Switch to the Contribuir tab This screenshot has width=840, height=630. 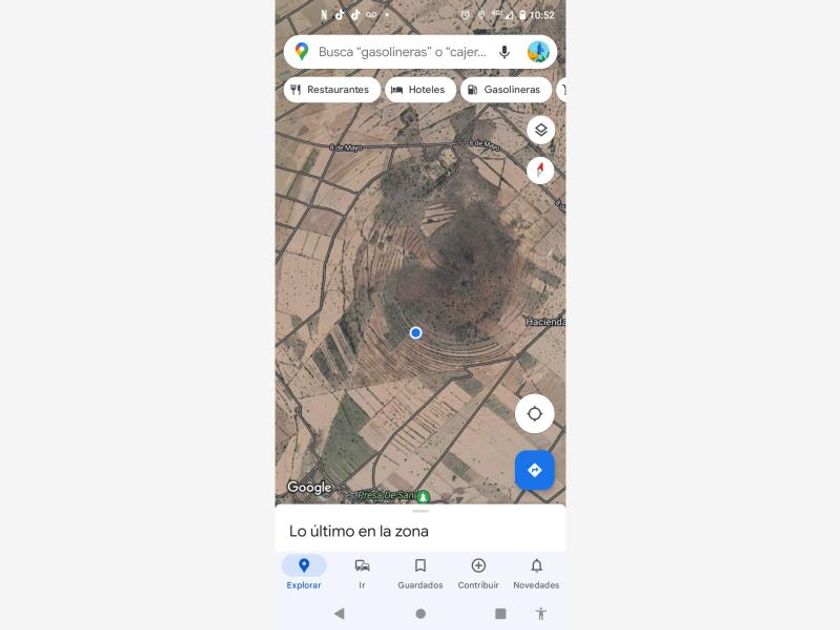point(478,573)
